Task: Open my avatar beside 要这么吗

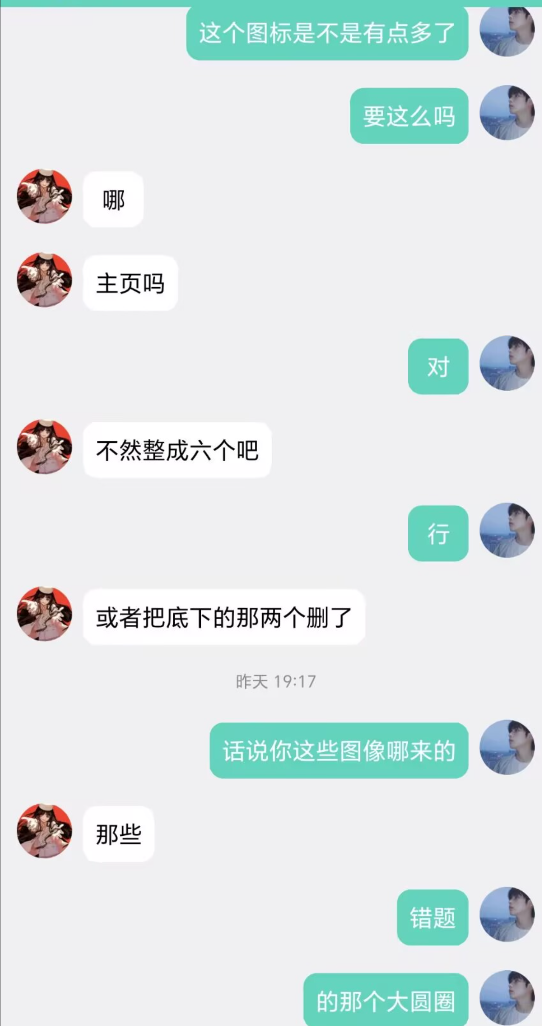Action: (x=507, y=113)
